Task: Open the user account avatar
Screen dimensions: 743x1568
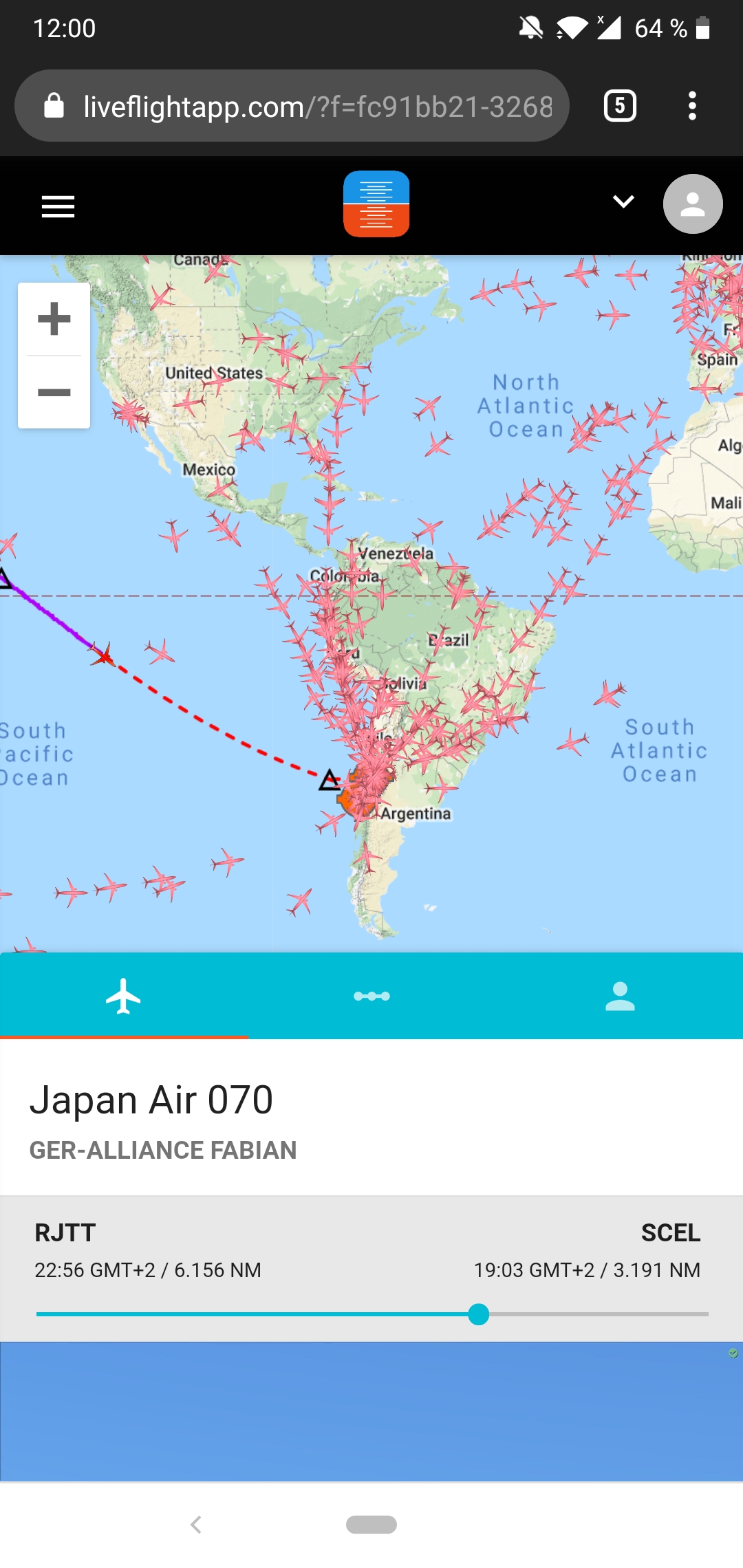Action: coord(692,204)
